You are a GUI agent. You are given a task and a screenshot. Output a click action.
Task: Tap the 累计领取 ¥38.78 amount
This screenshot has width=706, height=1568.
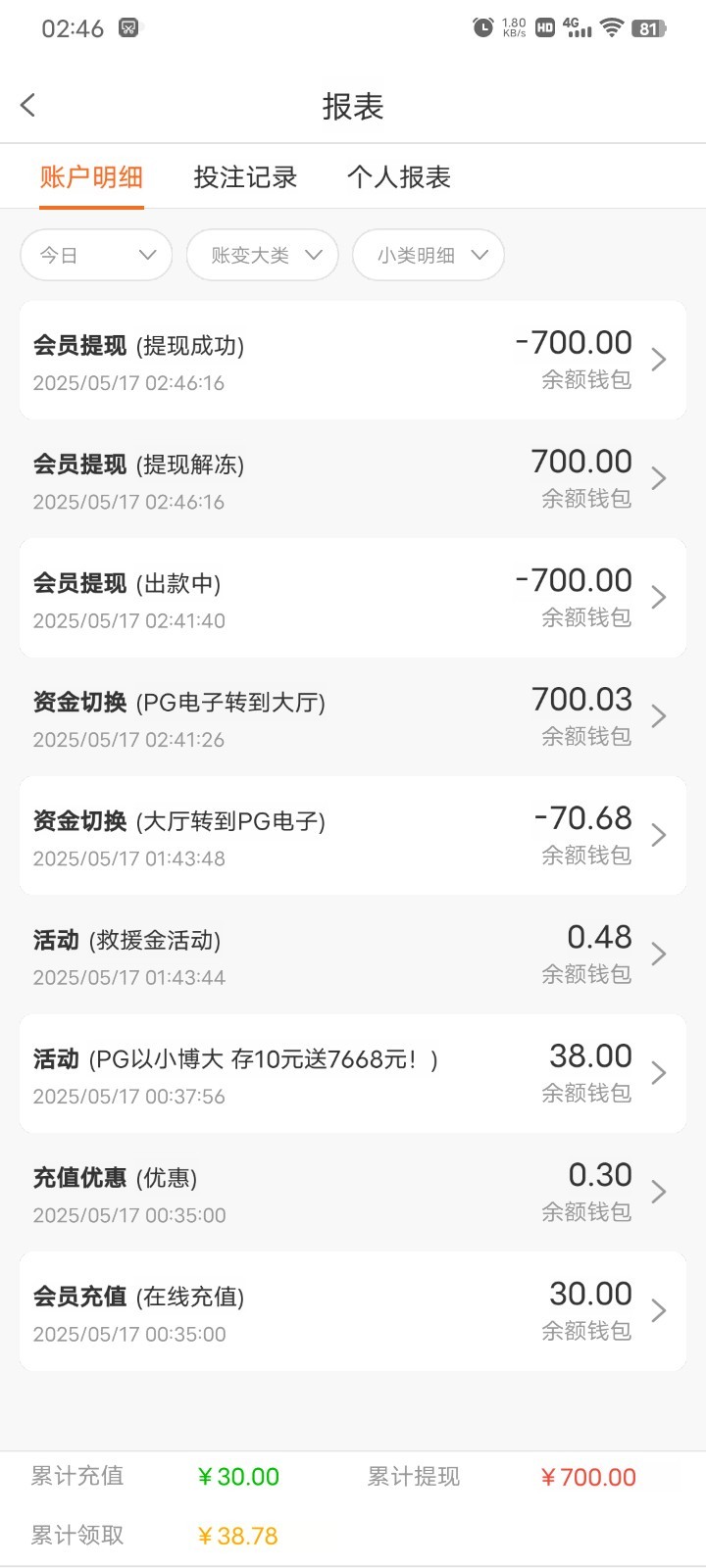236,1535
